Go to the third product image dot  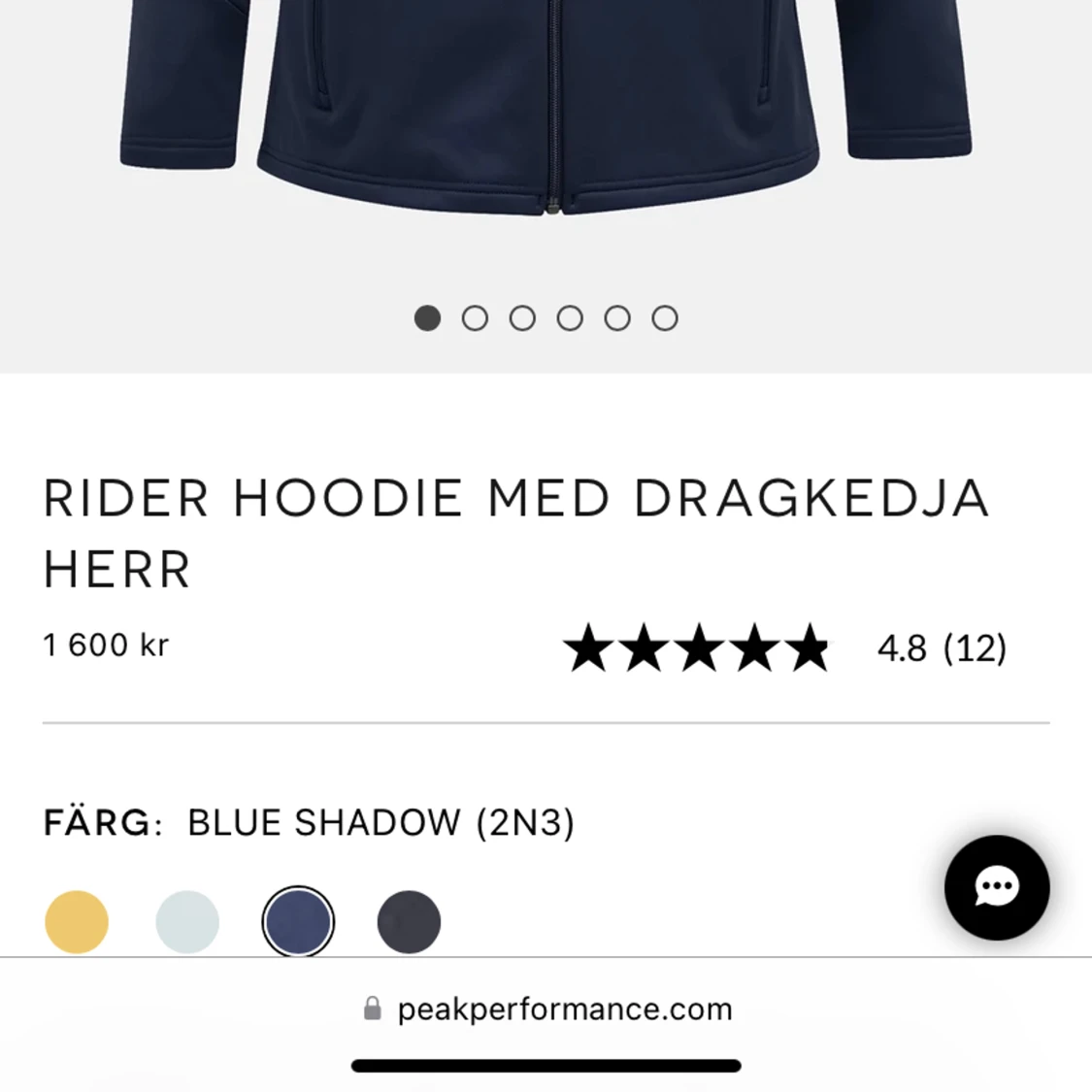click(x=522, y=318)
